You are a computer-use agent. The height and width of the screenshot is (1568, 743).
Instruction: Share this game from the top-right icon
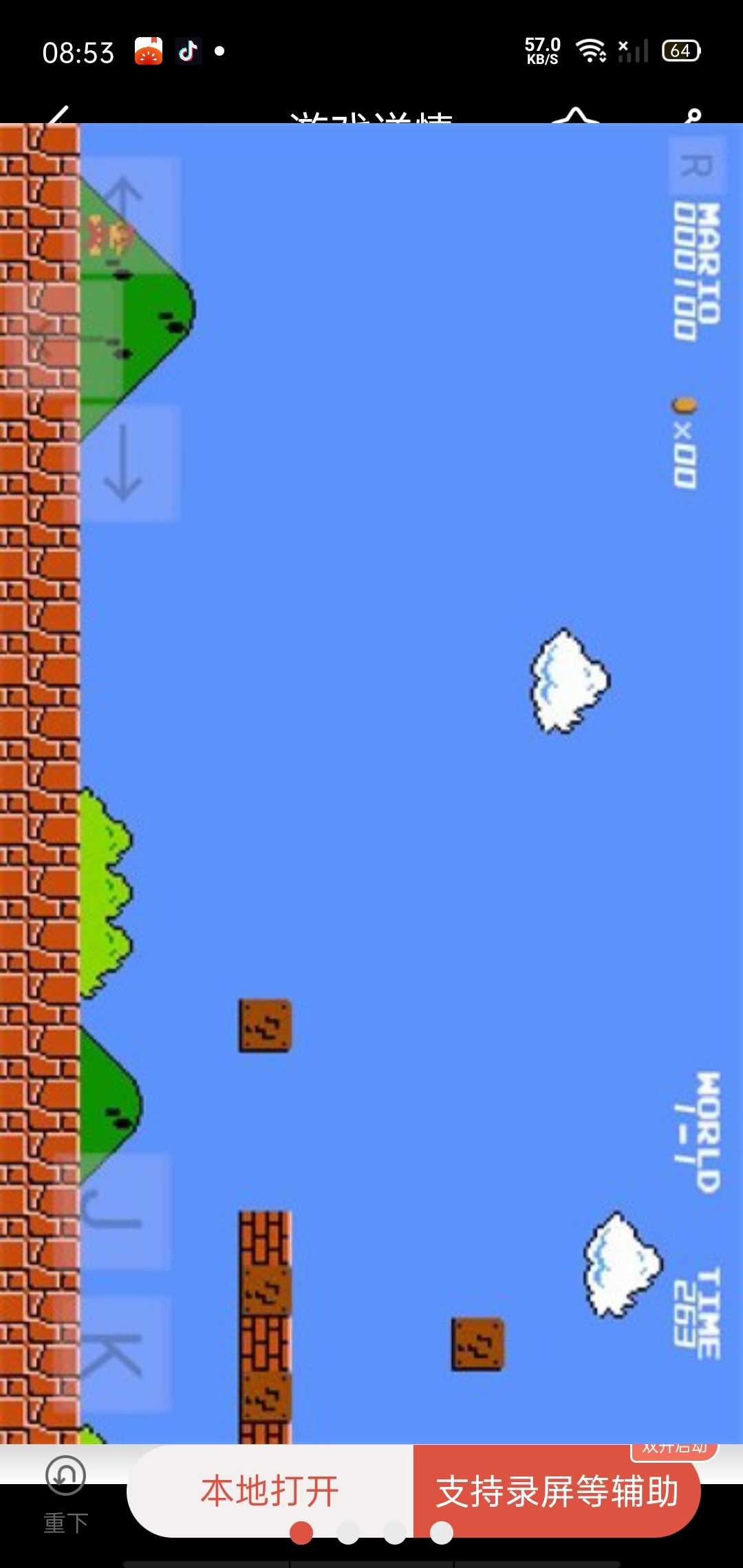point(692,116)
